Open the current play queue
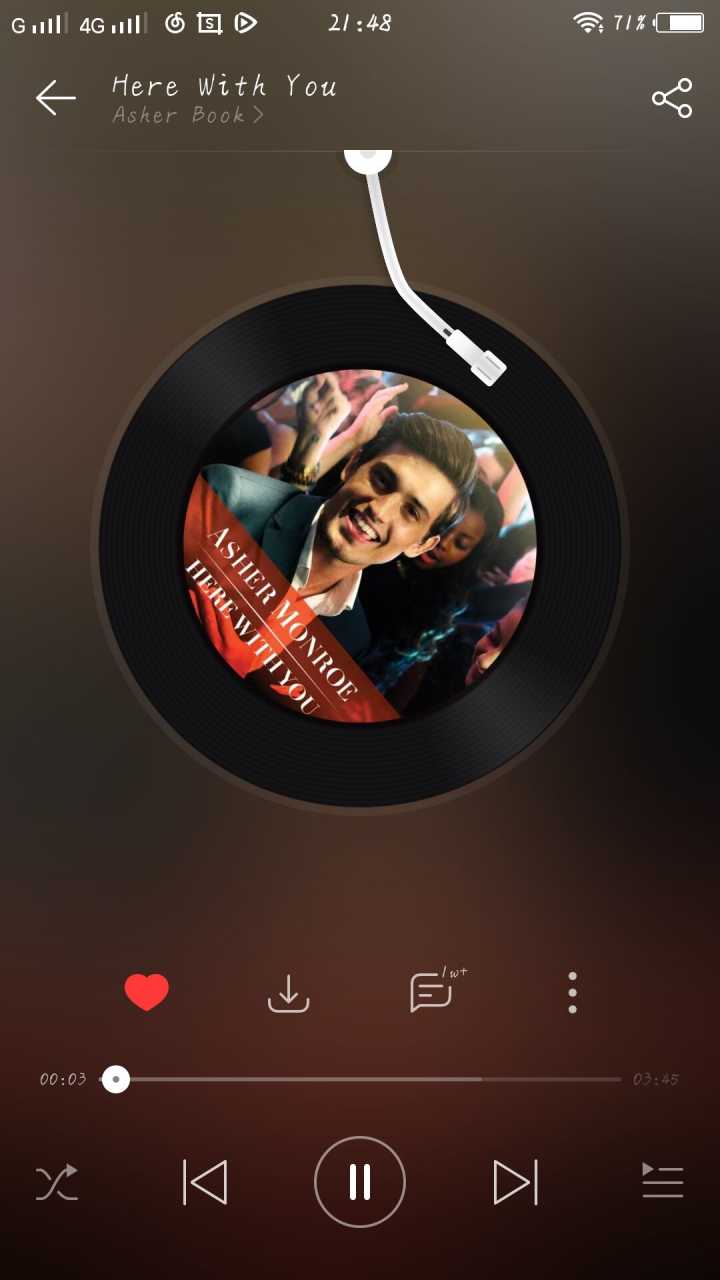Viewport: 720px width, 1280px height. point(662,1182)
